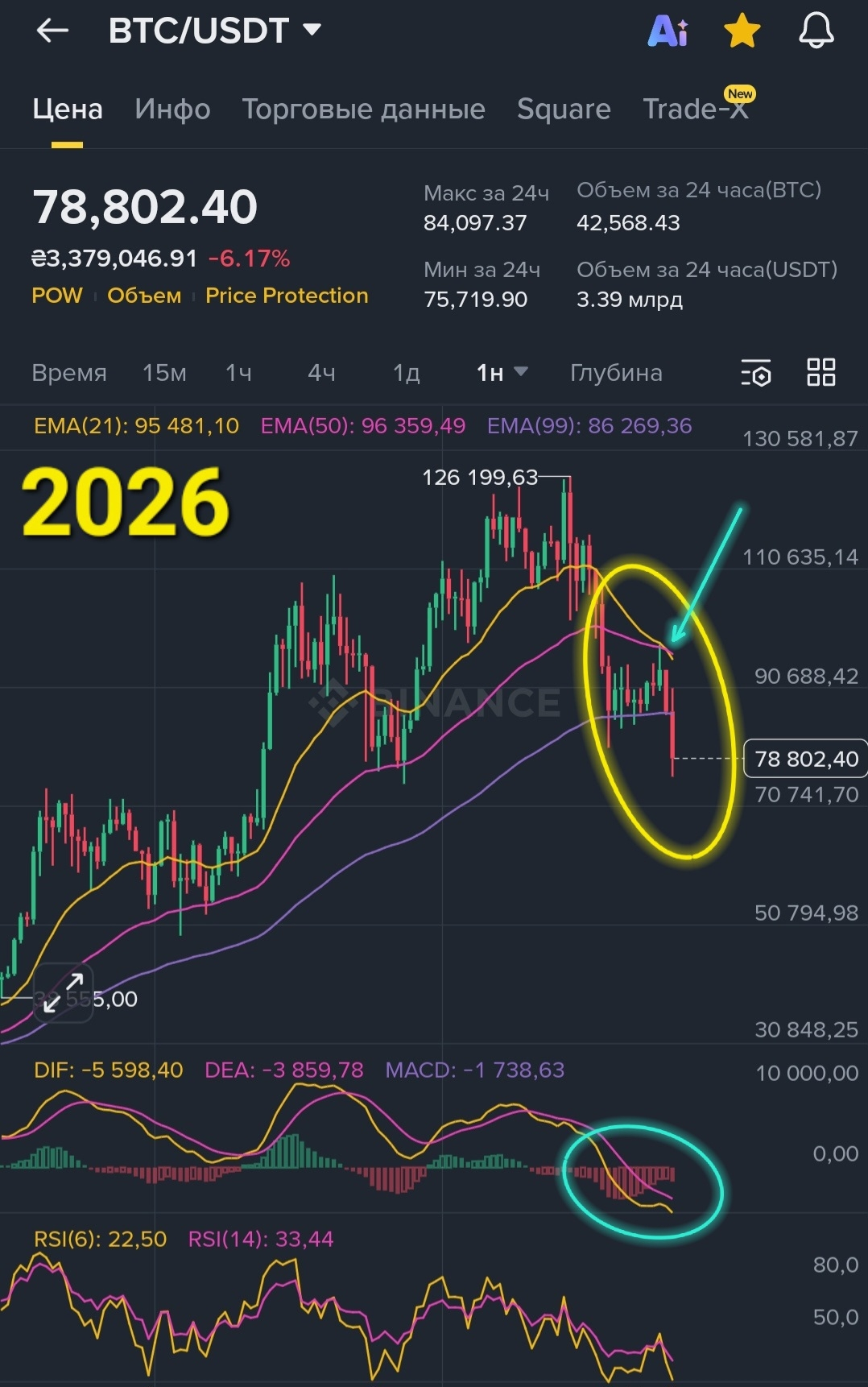Go back using the top arrow
Image resolution: width=868 pixels, height=1387 pixels.
52,31
